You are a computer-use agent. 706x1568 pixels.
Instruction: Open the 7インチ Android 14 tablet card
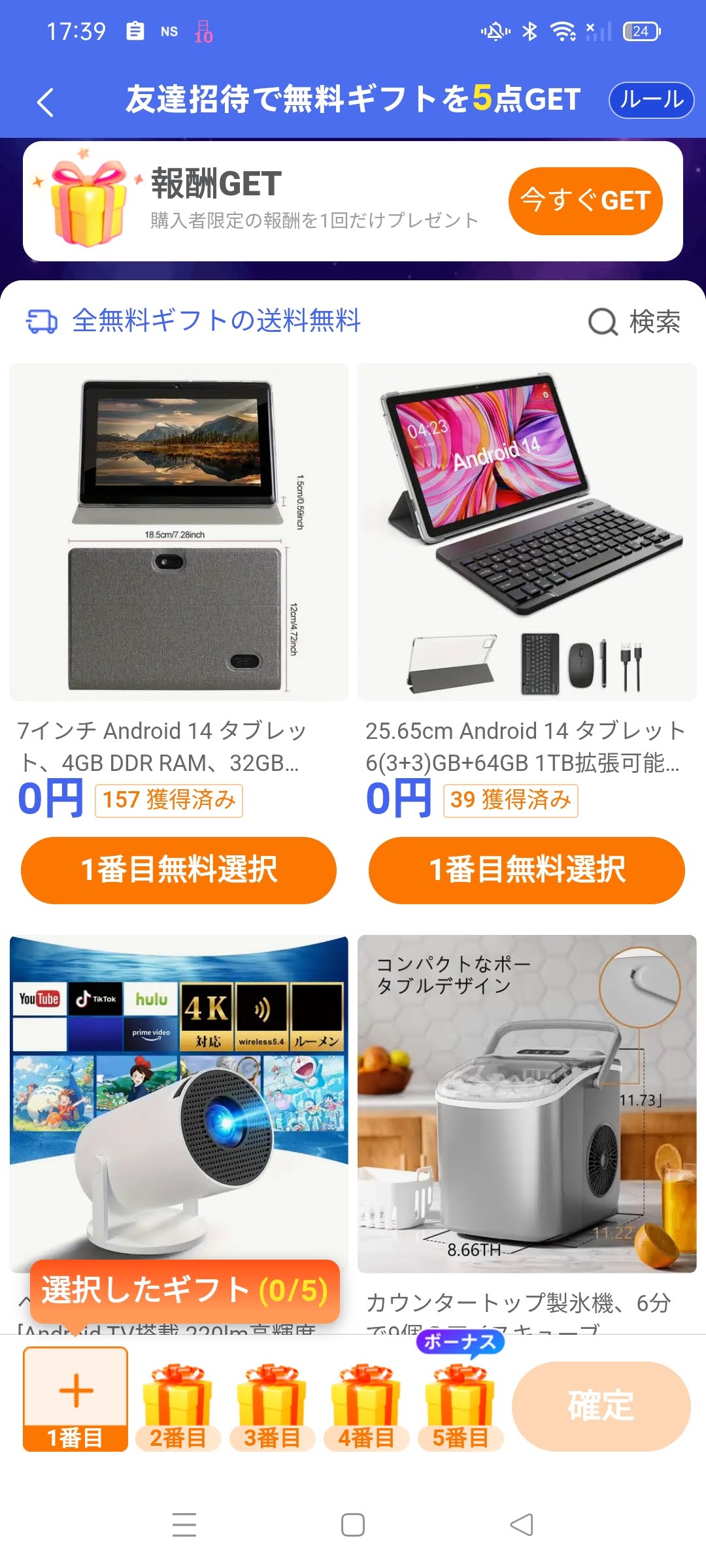178,532
